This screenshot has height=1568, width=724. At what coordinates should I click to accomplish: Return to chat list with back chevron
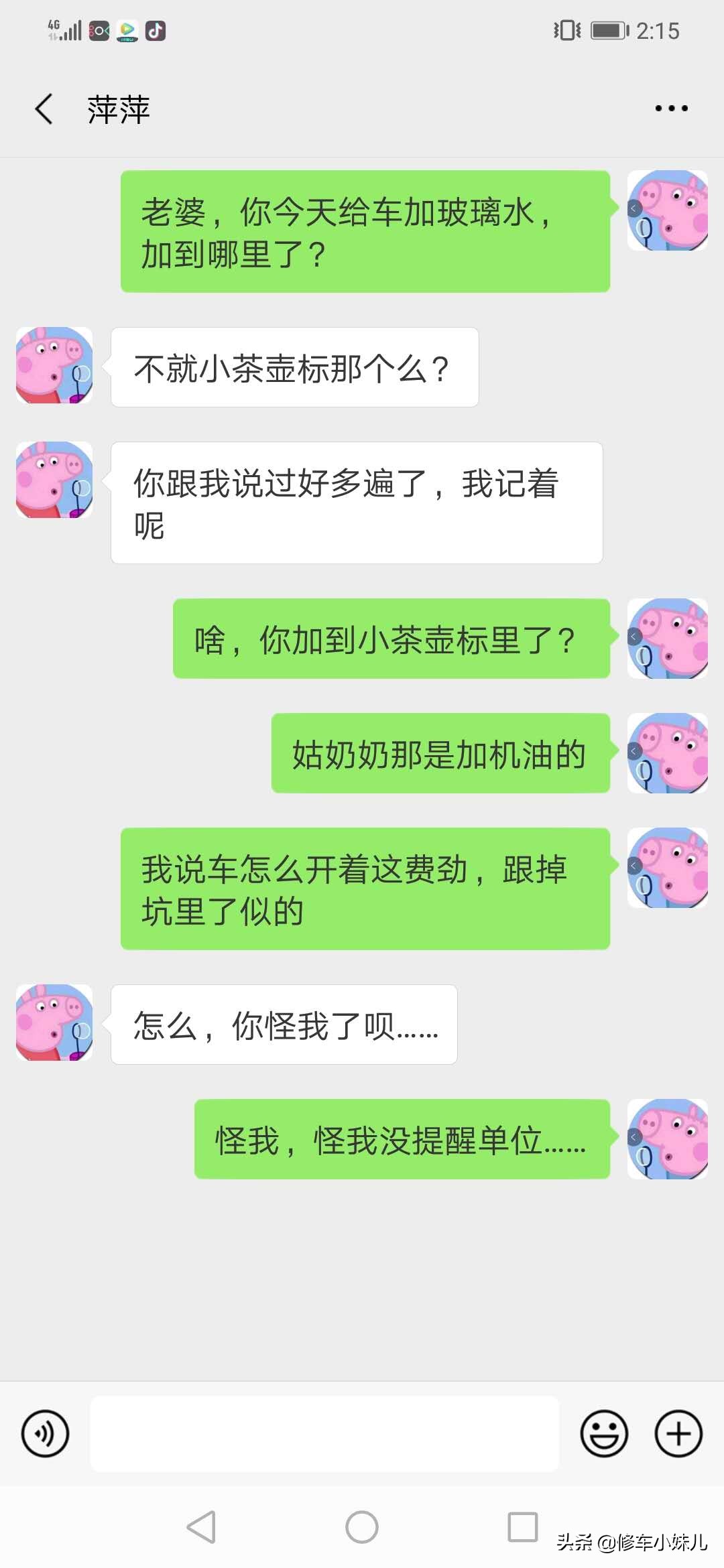43,108
